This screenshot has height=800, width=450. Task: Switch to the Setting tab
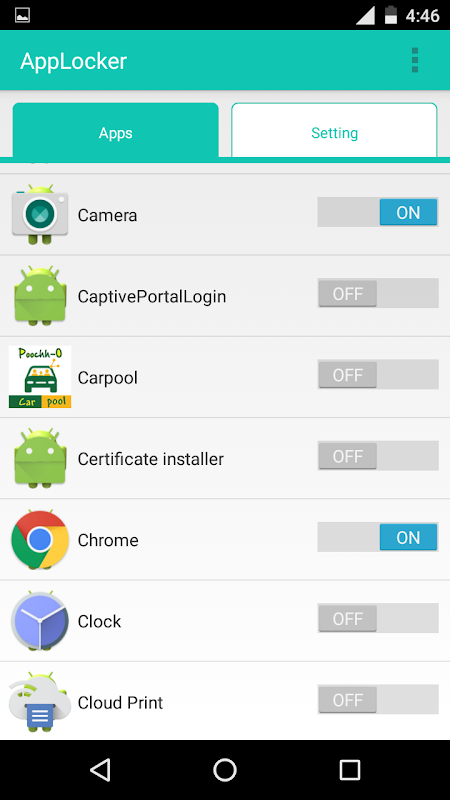coord(334,131)
